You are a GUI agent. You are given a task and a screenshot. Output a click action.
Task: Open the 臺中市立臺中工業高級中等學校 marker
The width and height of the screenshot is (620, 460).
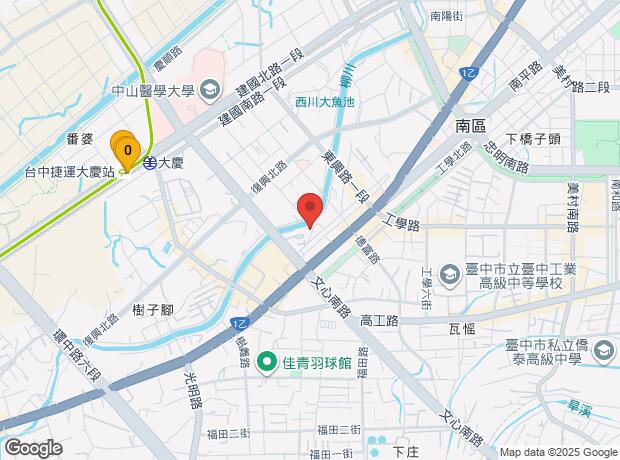450,276
